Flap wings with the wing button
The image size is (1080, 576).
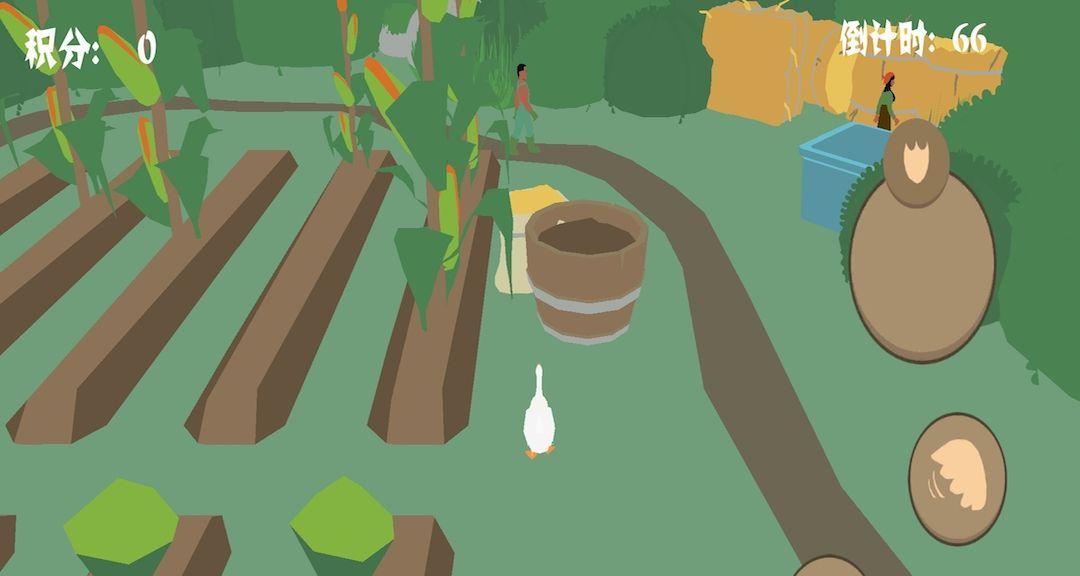click(x=957, y=478)
